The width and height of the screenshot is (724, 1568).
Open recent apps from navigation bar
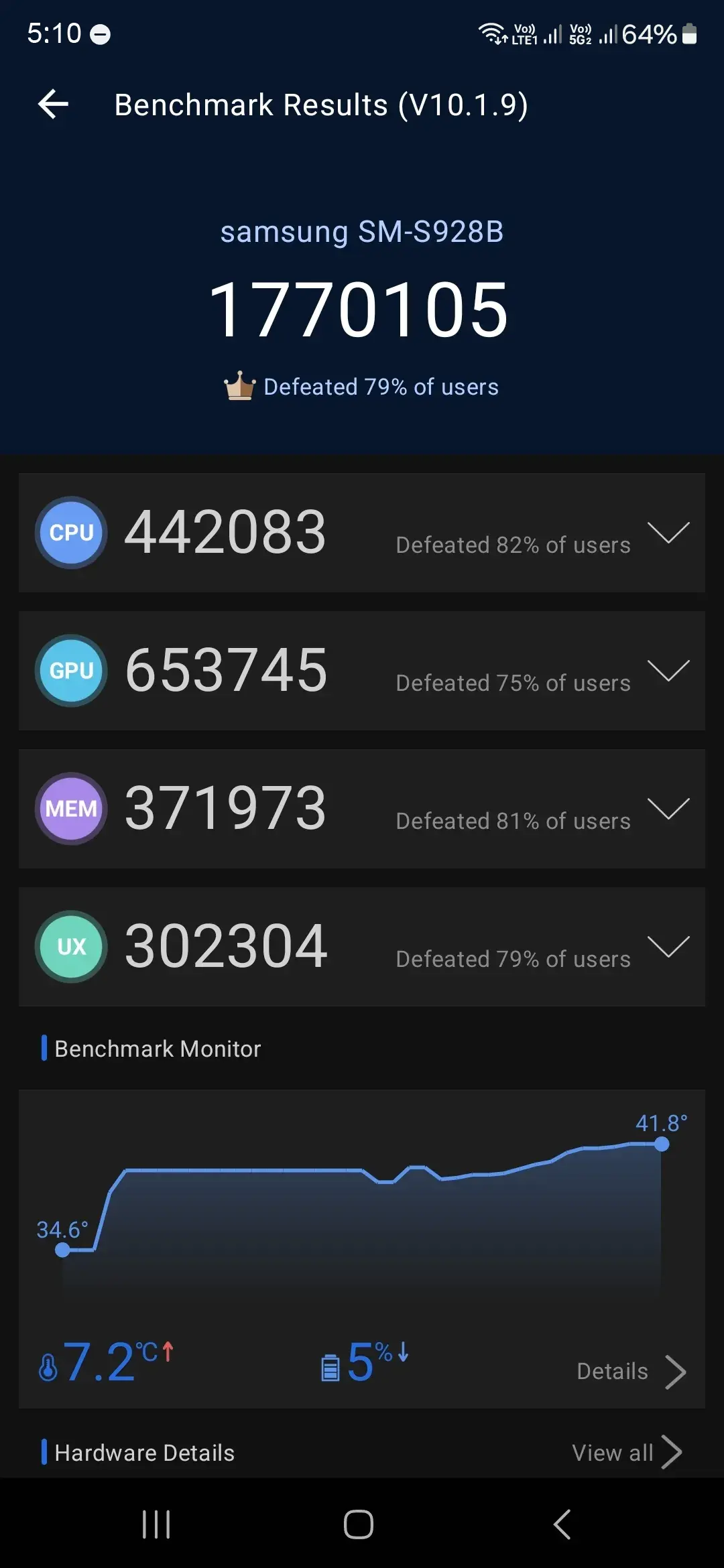click(x=156, y=1524)
